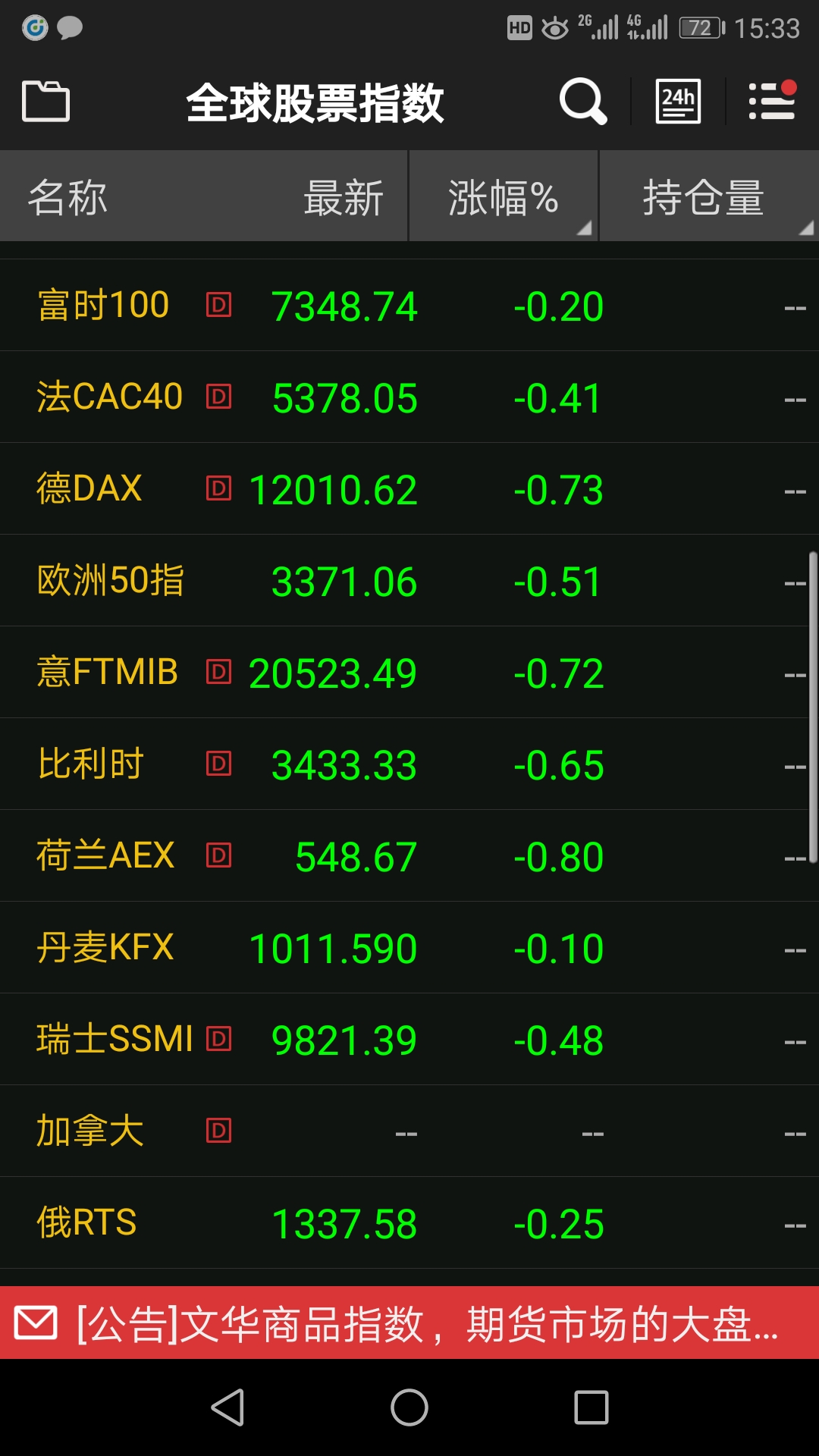The height and width of the screenshot is (1456, 819).
Task: Open the 24h news icon
Action: point(678,101)
